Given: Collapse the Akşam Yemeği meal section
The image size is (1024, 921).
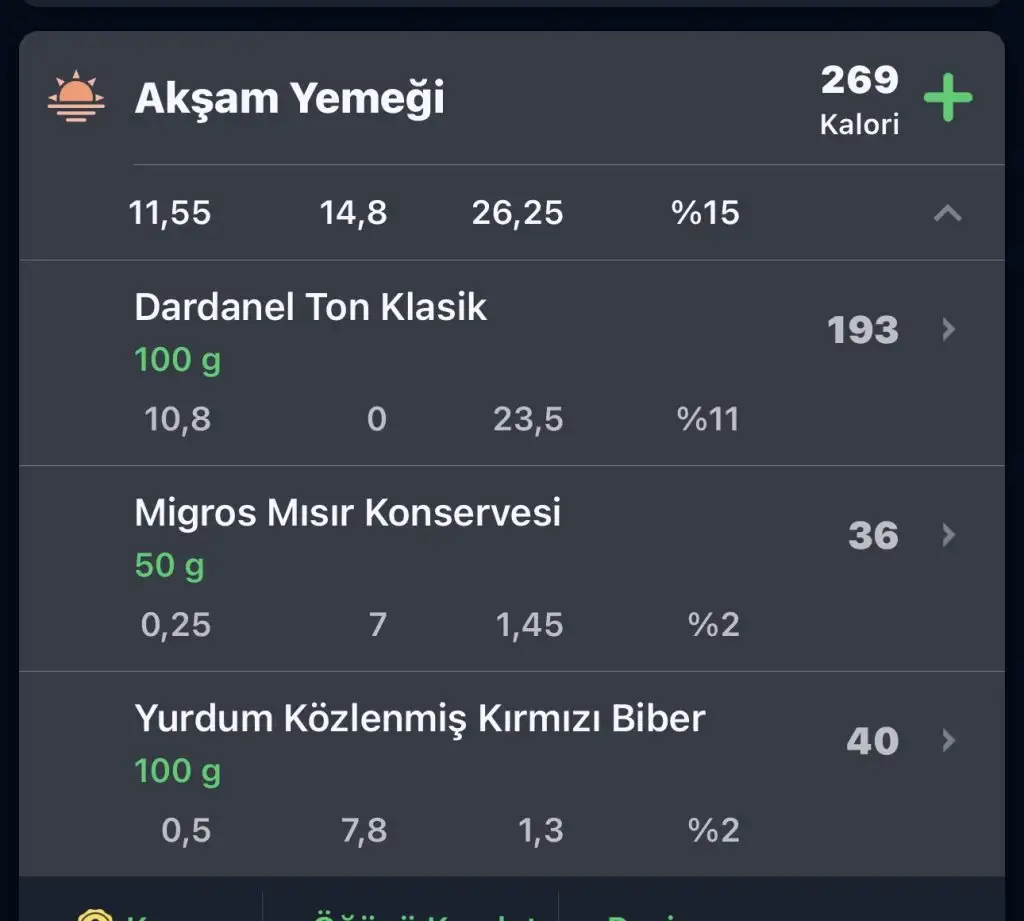Looking at the screenshot, I should [x=947, y=212].
